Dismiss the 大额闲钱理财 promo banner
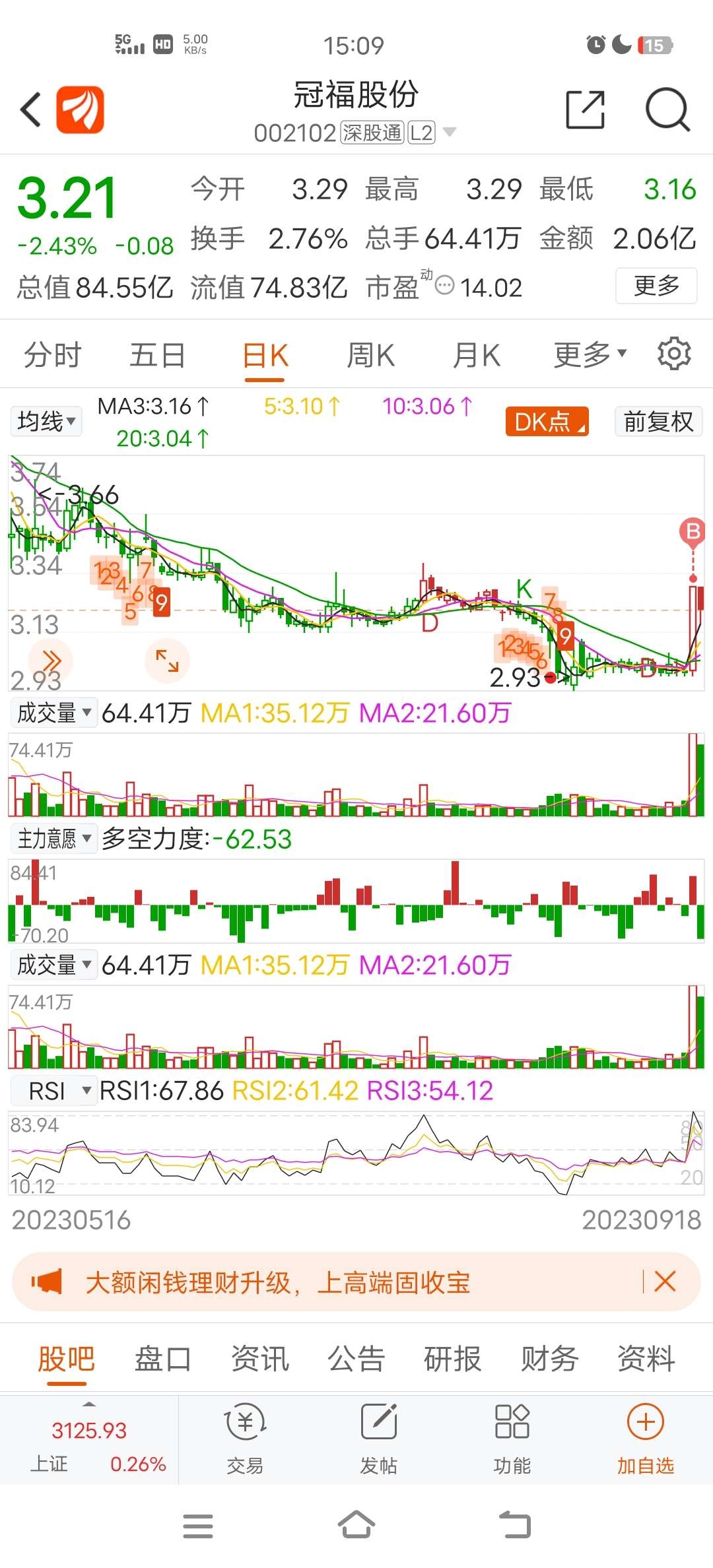This screenshot has width=713, height=1568. pyautogui.click(x=665, y=1282)
